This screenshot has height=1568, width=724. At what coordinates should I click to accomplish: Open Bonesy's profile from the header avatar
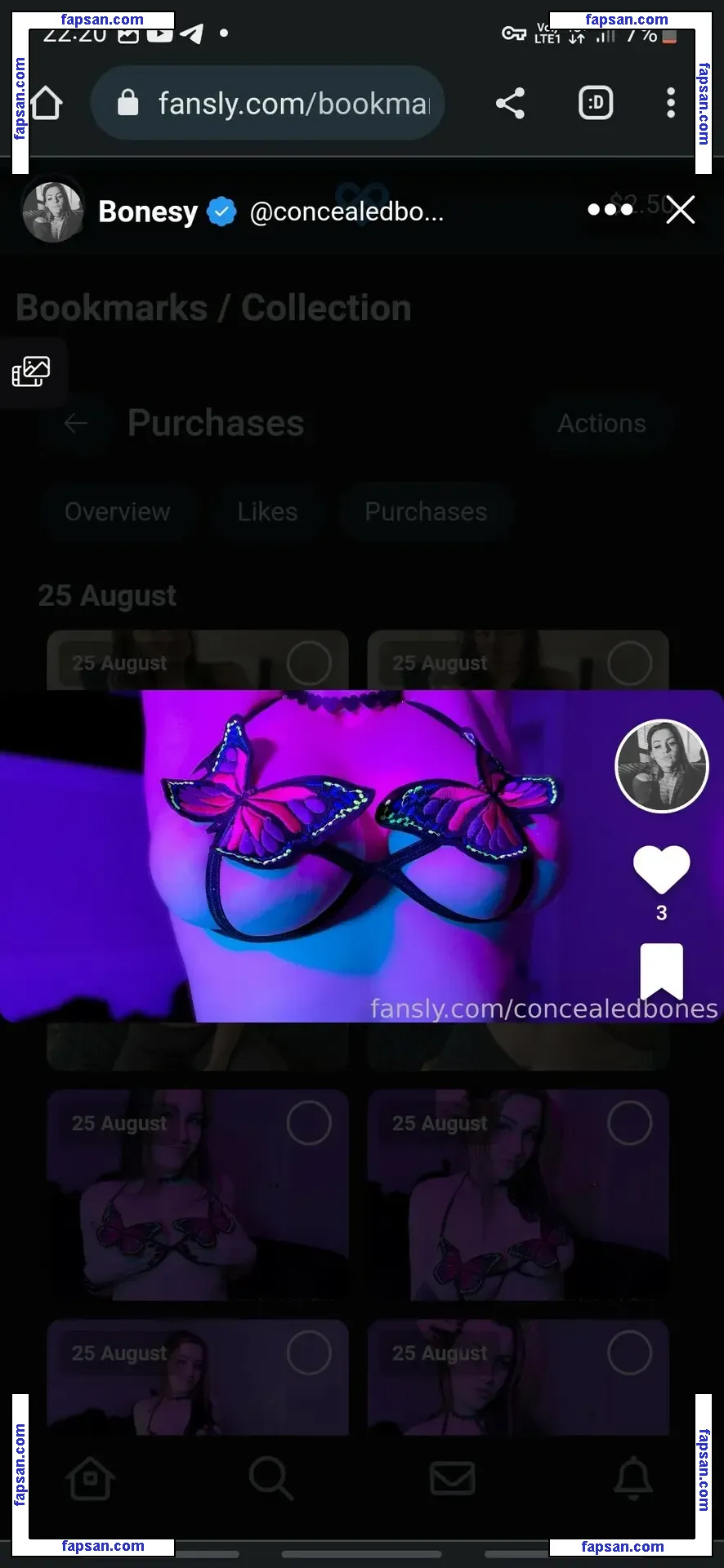point(53,212)
